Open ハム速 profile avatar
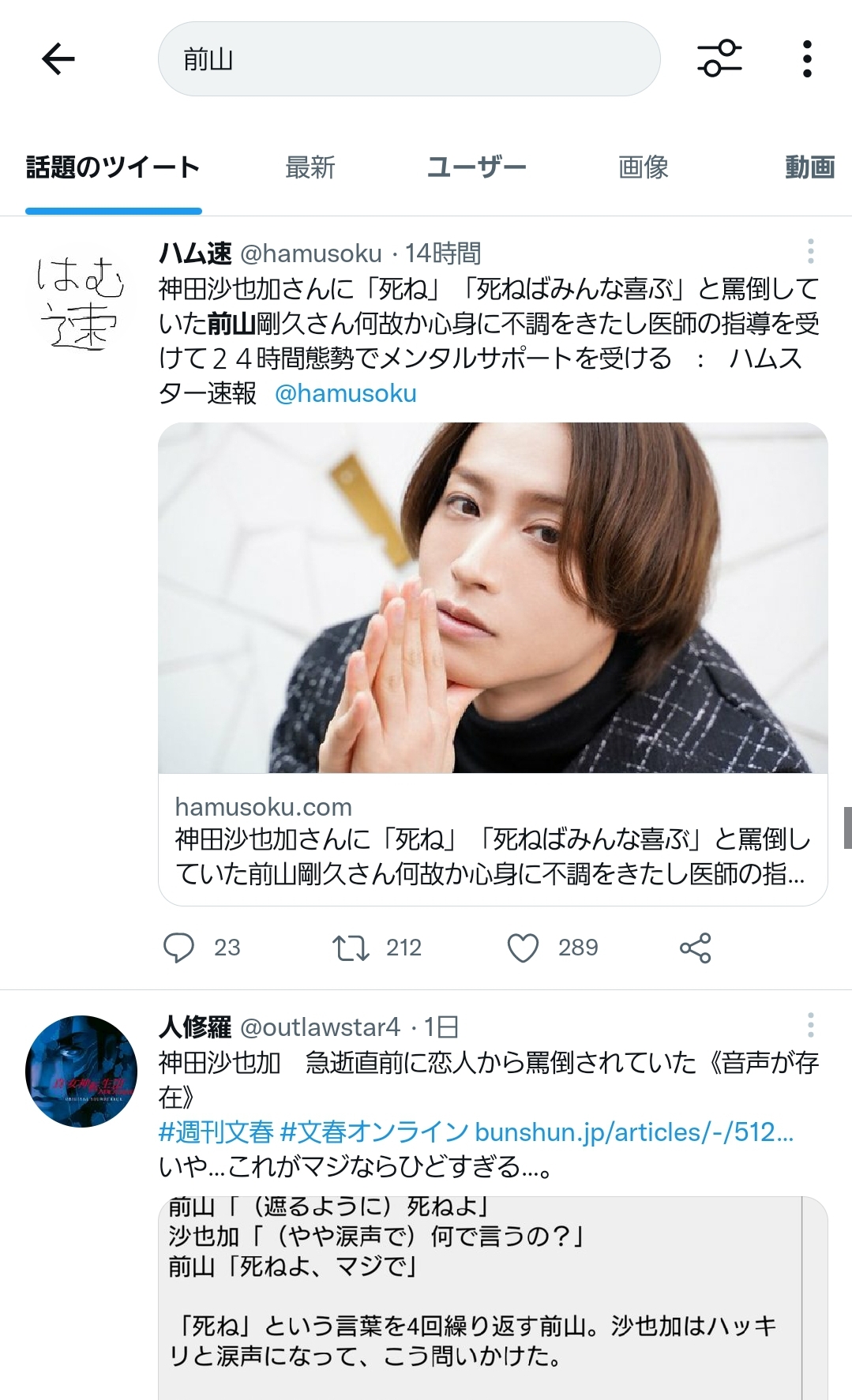The width and height of the screenshot is (852, 1400). [x=81, y=302]
